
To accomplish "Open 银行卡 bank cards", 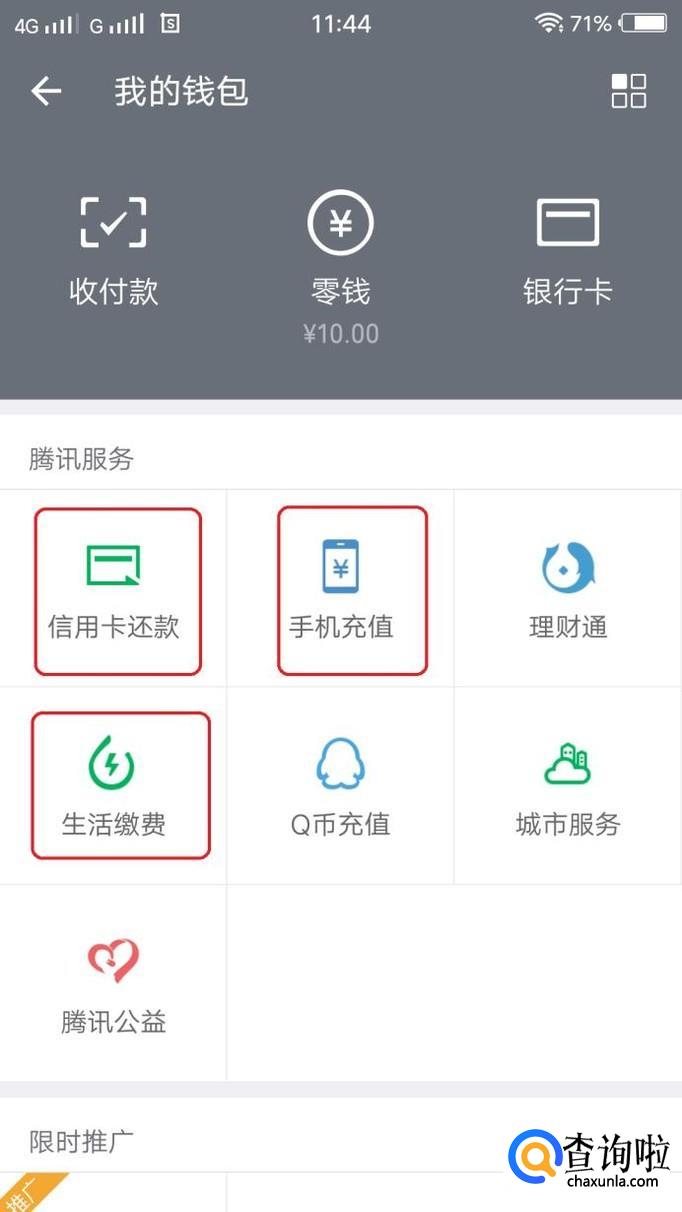I will point(567,250).
